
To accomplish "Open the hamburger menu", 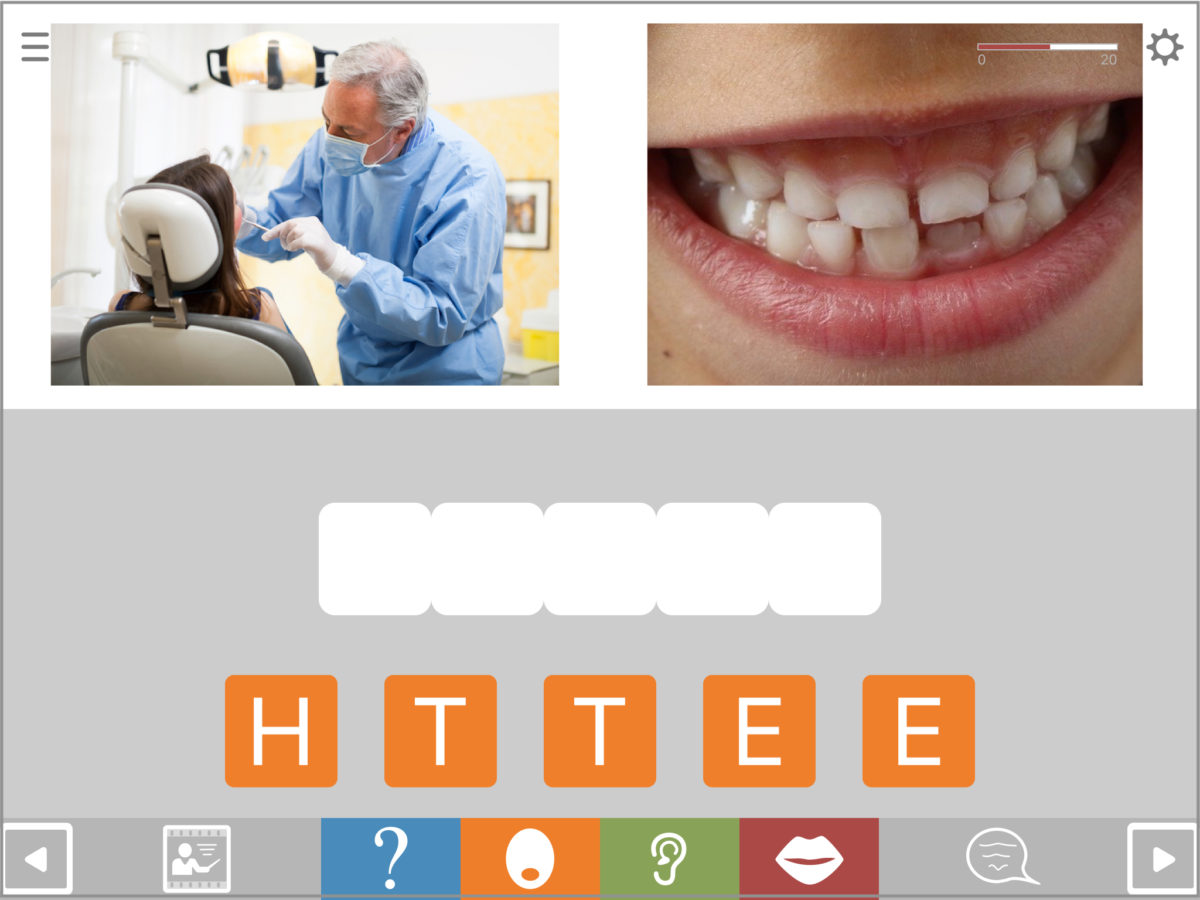I will 35,47.
